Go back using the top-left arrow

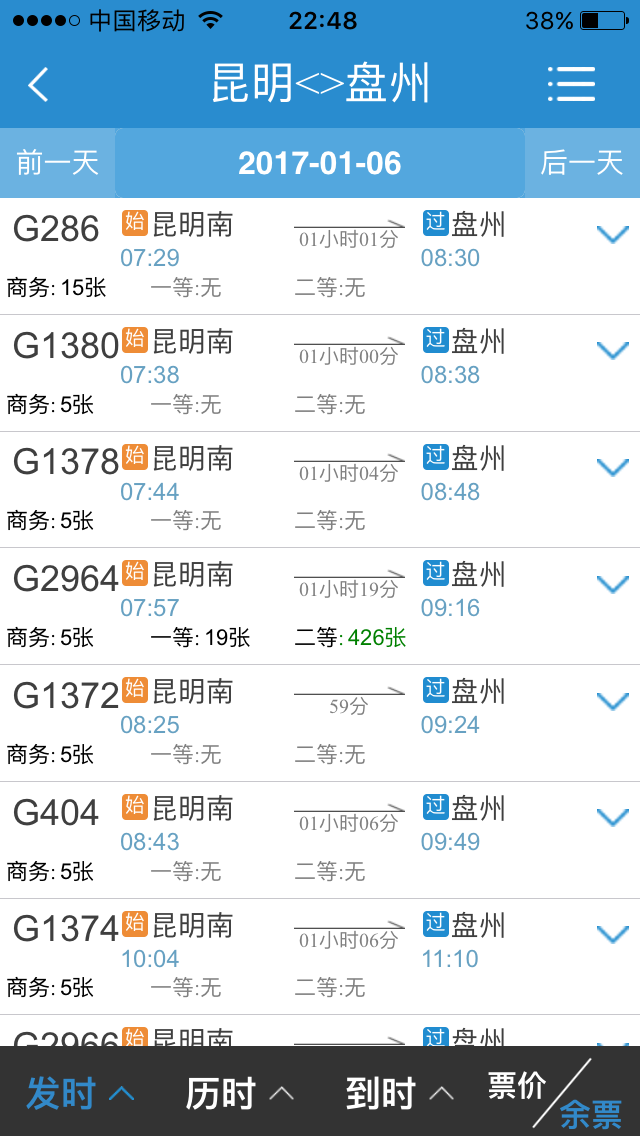[38, 84]
